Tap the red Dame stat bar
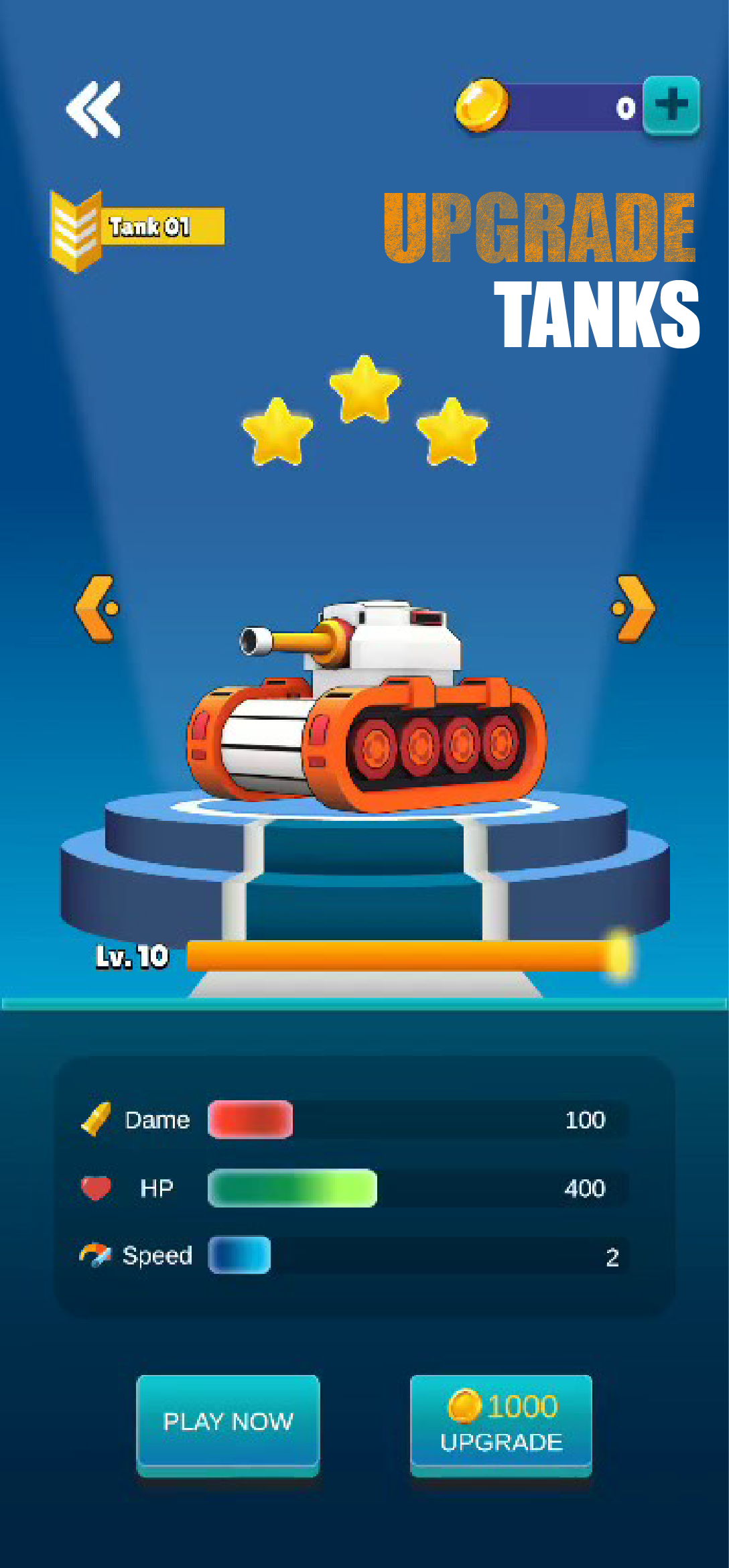The height and width of the screenshot is (1568, 729). click(x=251, y=1119)
